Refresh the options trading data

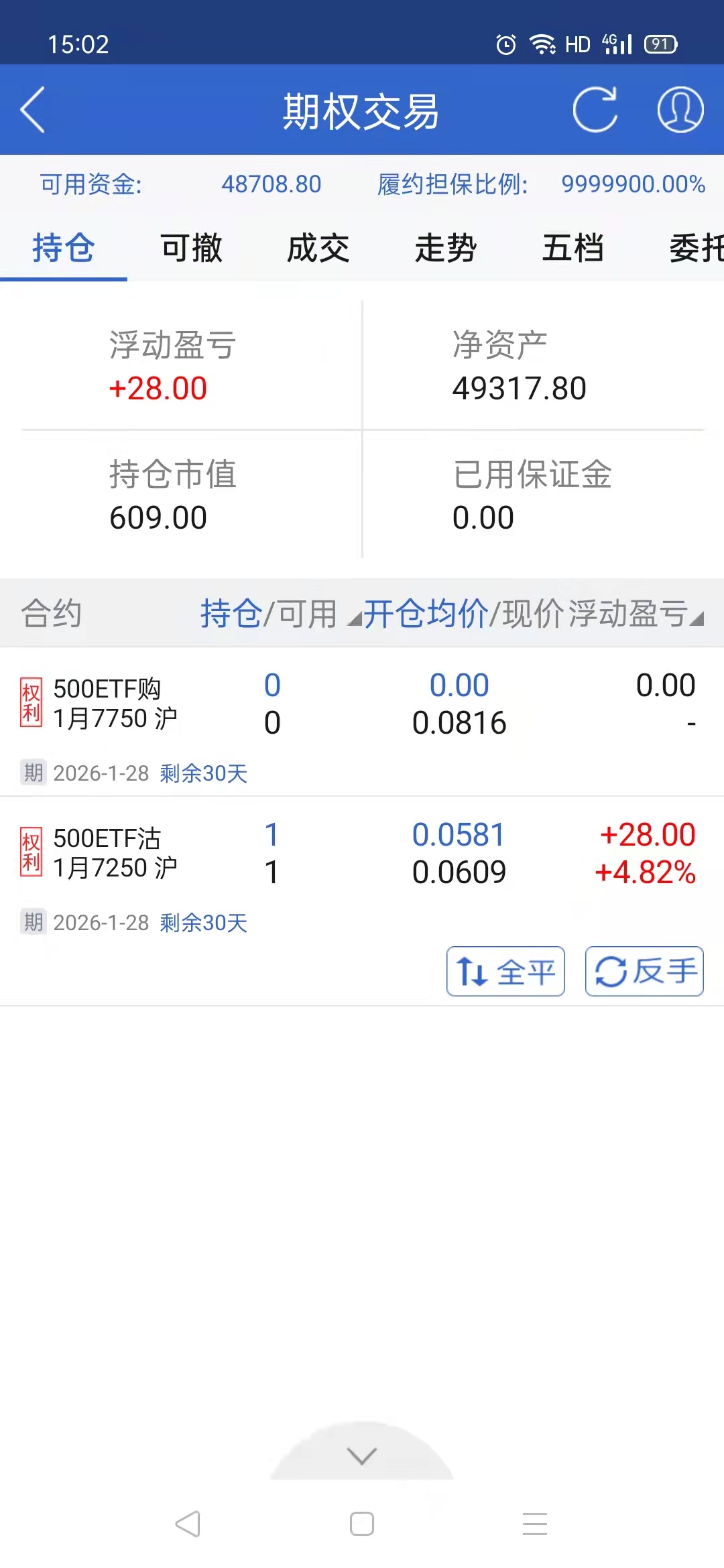tap(595, 110)
